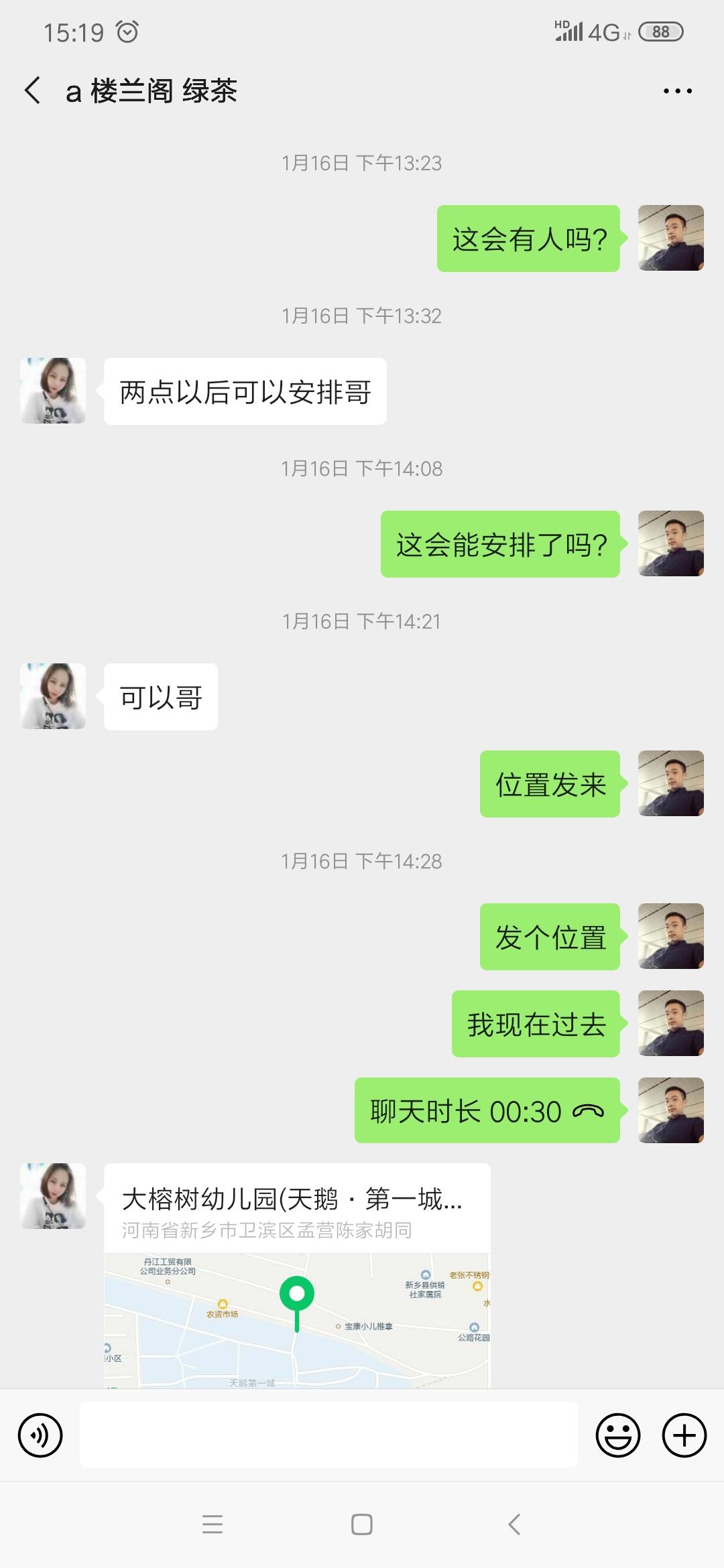
Task: Select the message bubble 可以哥
Action: tap(160, 697)
